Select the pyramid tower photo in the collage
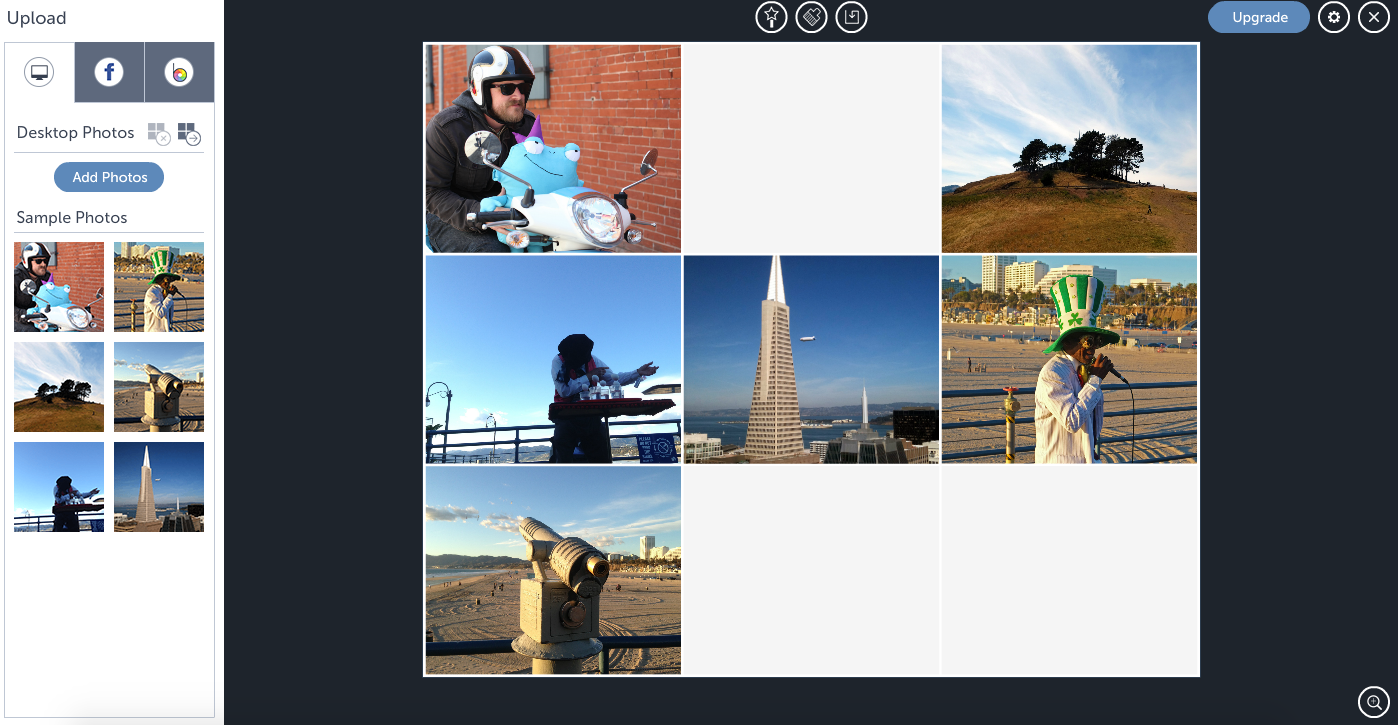The image size is (1398, 725). (811, 359)
